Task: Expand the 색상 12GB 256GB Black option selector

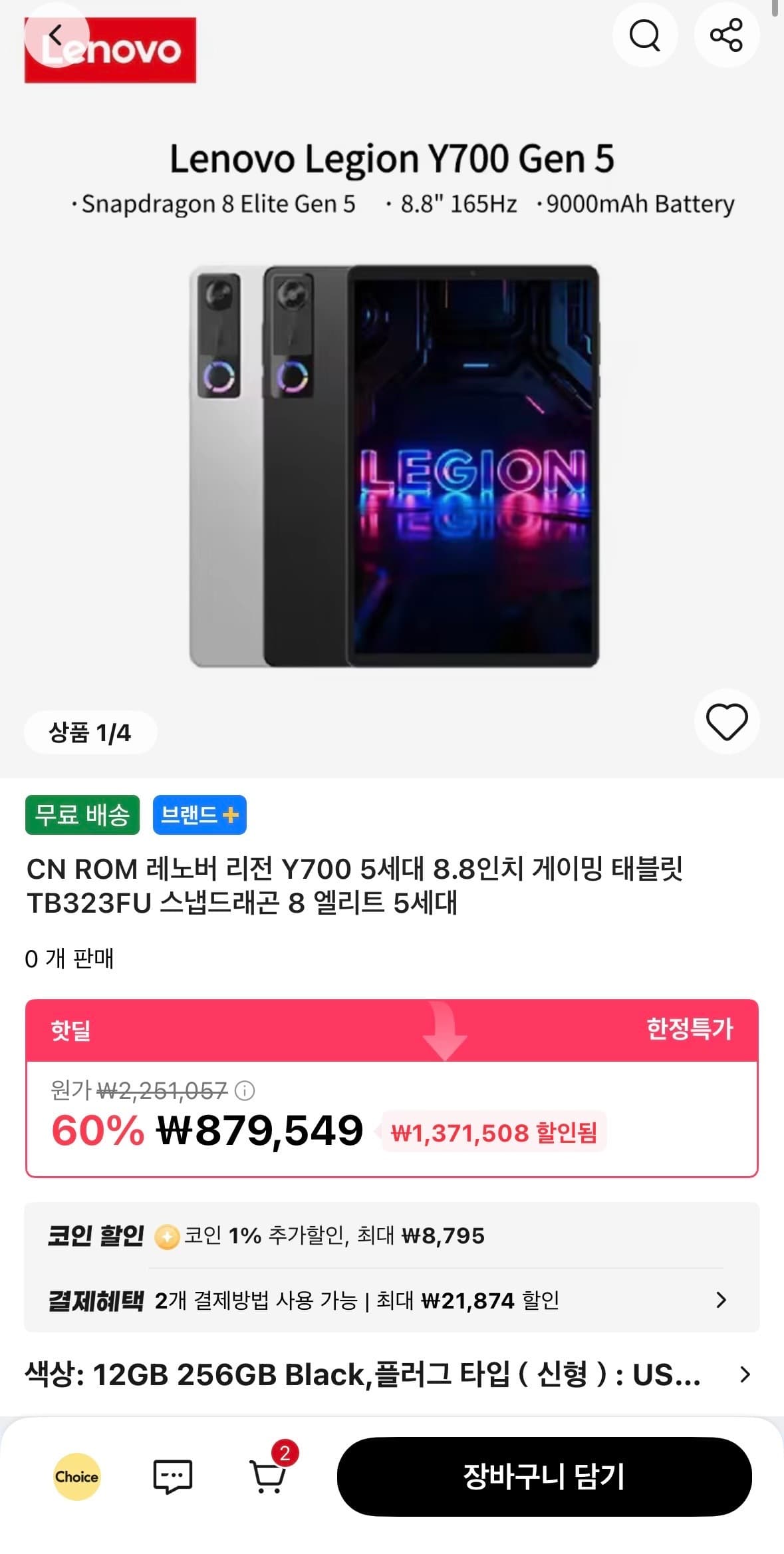Action: point(392,1374)
